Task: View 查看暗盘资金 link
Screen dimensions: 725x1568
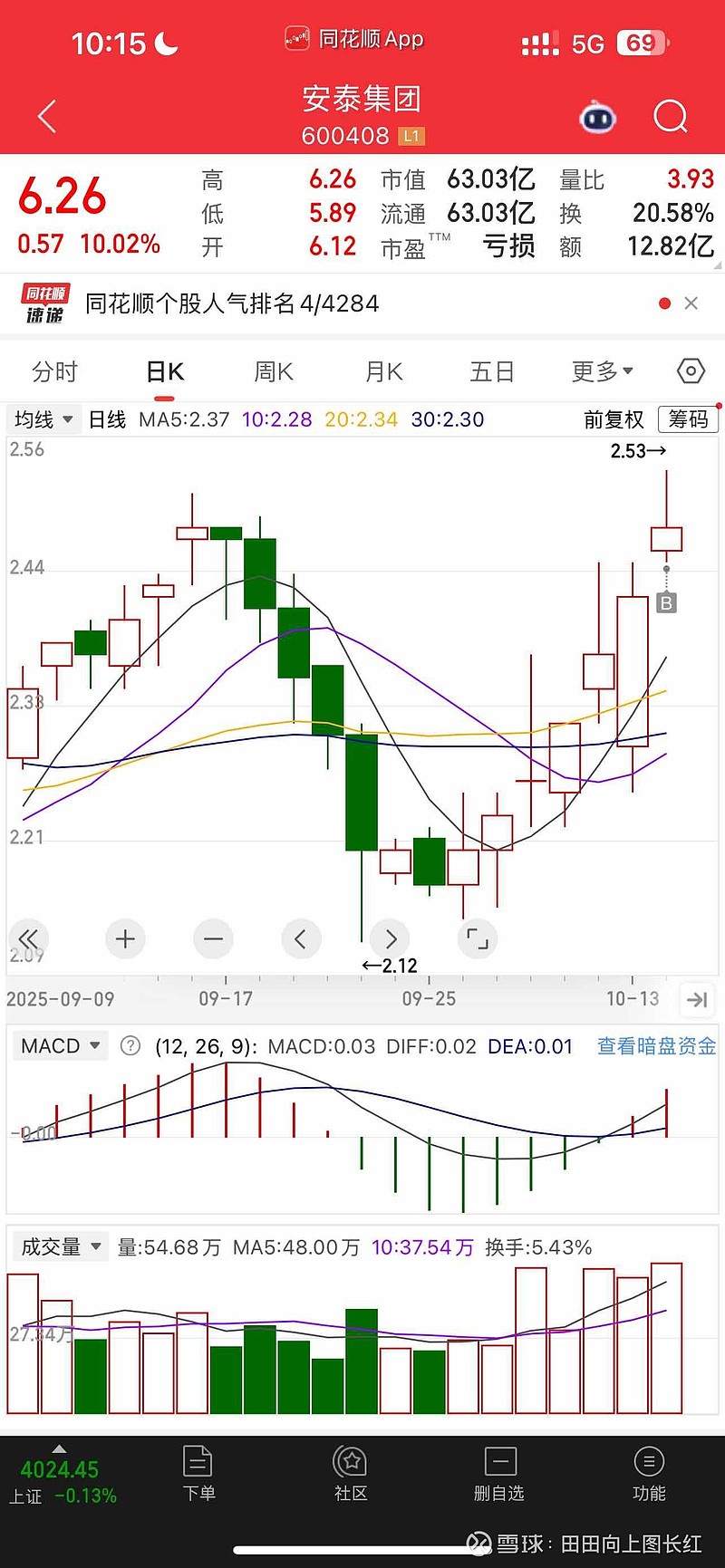Action: pos(656,1046)
